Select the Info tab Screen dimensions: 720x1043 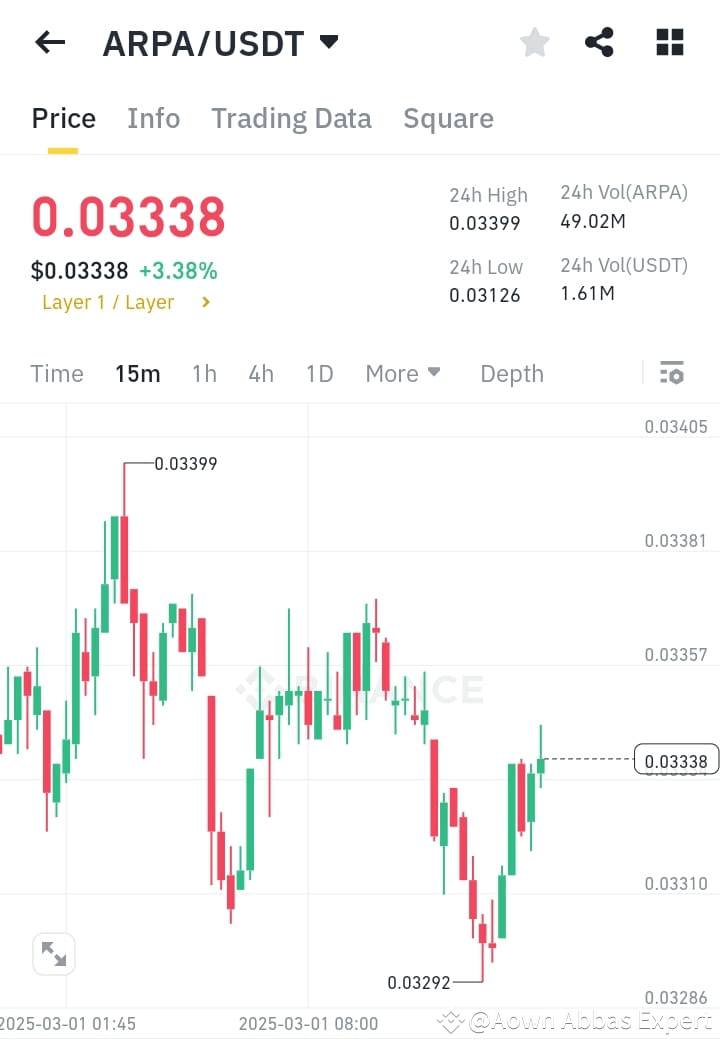click(x=153, y=118)
